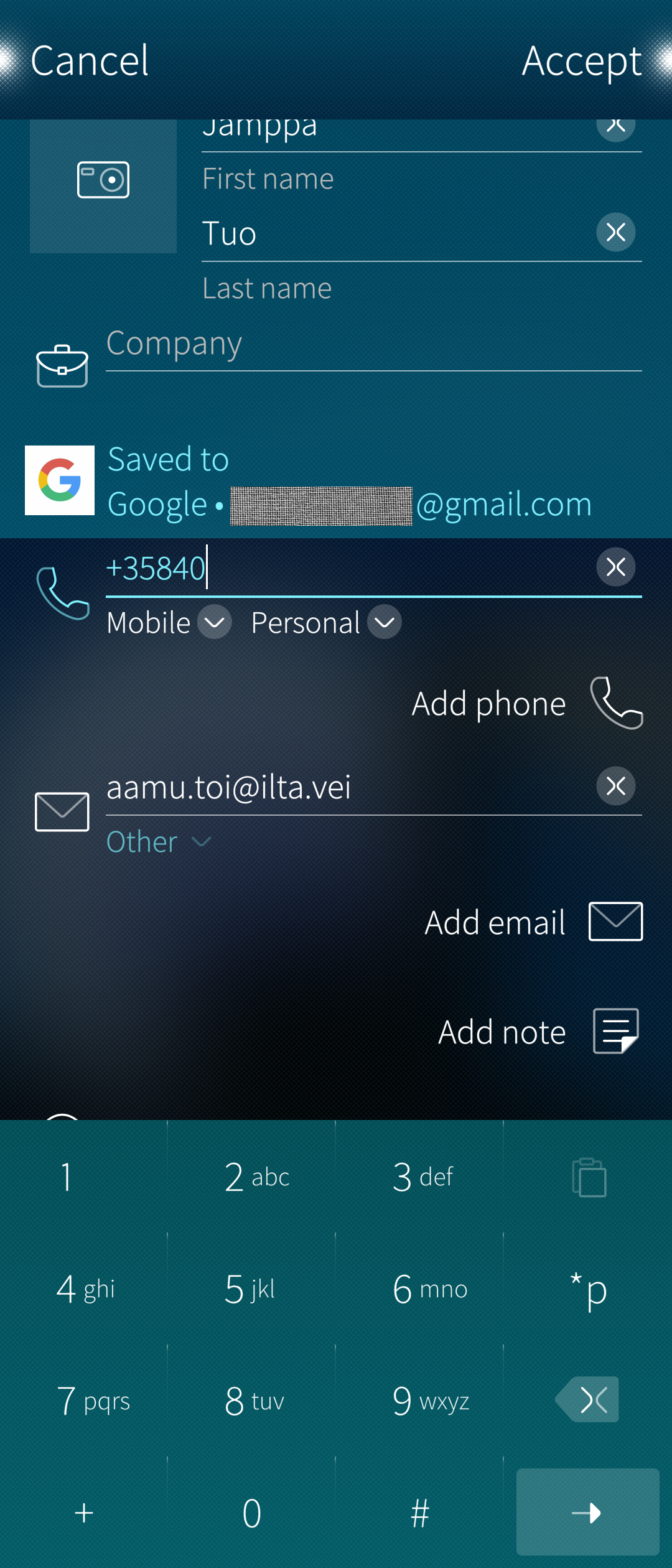Edit the email aamu.toi@ilta.vei
The width and height of the screenshot is (672, 1568).
(x=342, y=787)
